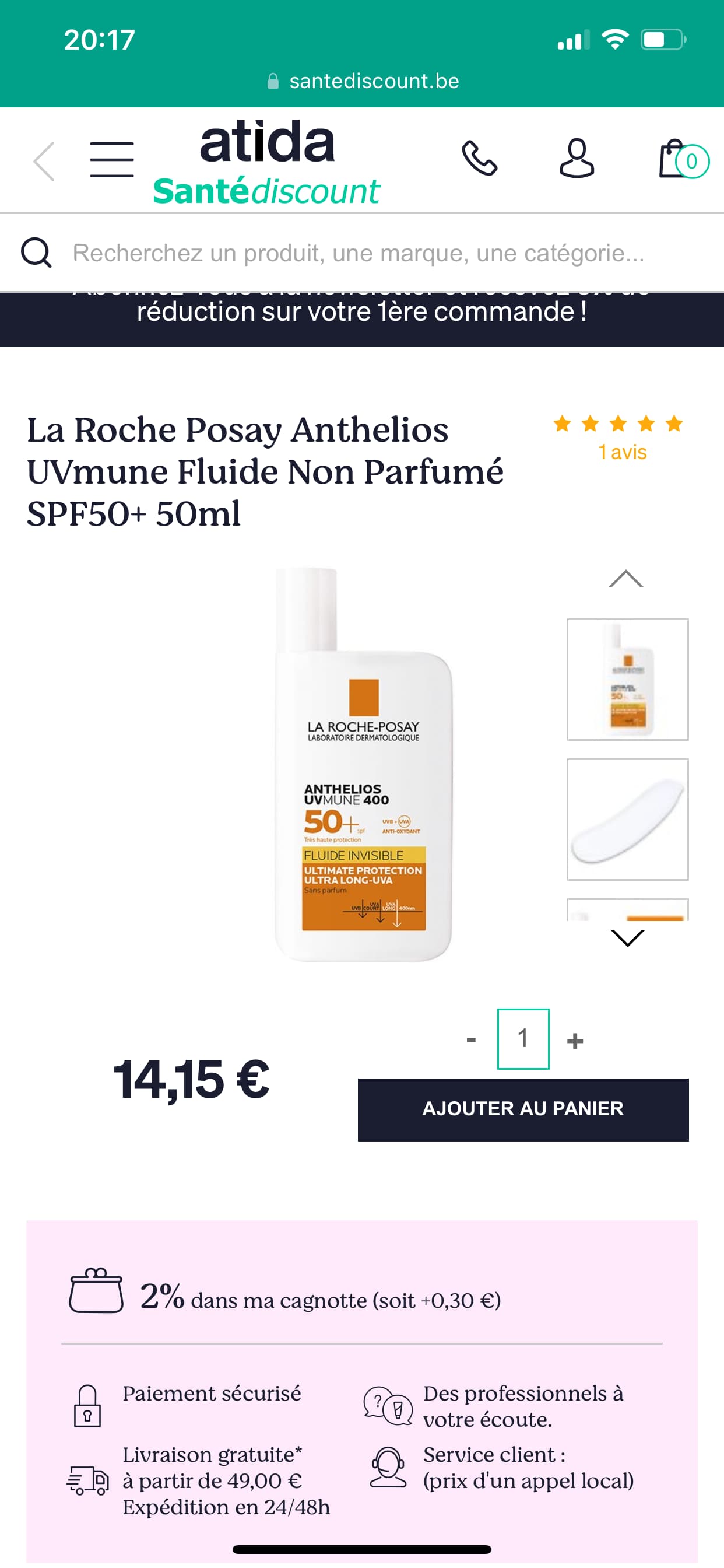
Task: Increase quantity with plus button
Action: pyautogui.click(x=575, y=1041)
